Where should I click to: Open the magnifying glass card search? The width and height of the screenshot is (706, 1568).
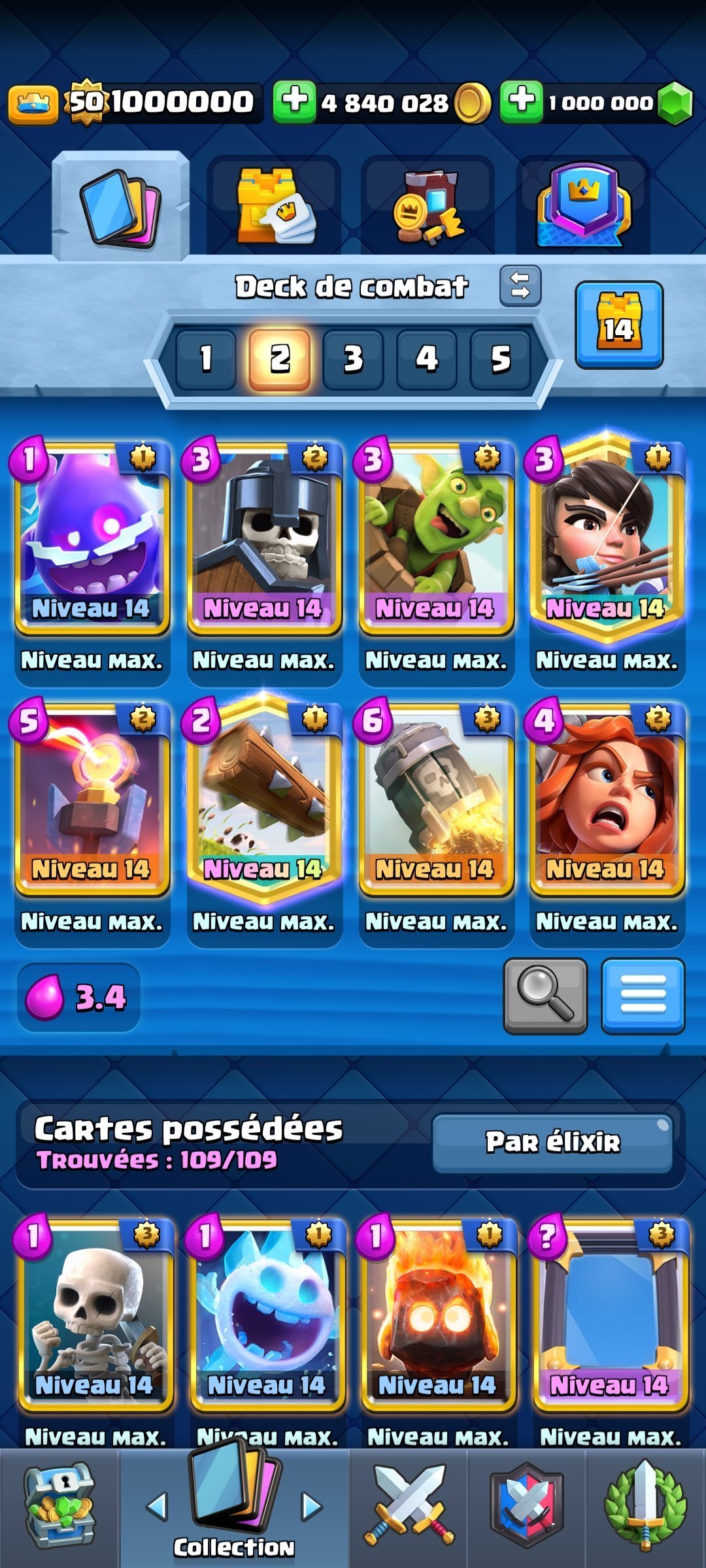click(x=545, y=996)
